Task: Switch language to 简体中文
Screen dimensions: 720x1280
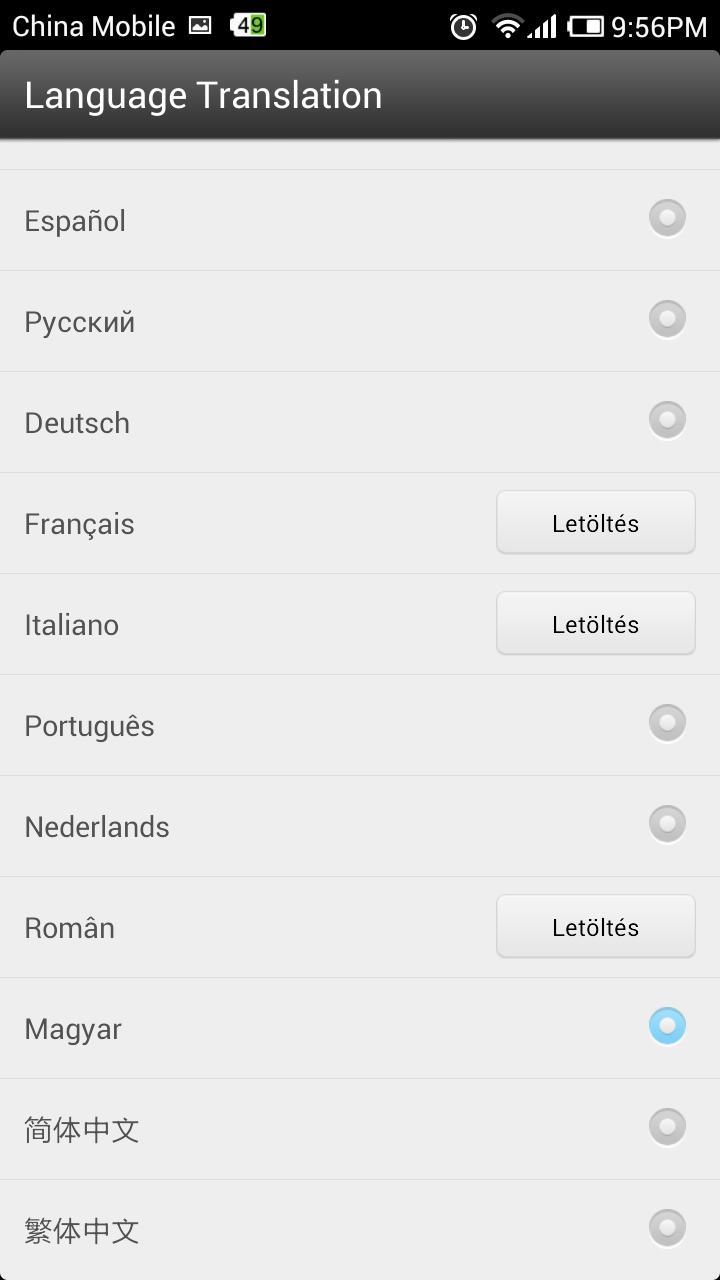Action: 667,1127
